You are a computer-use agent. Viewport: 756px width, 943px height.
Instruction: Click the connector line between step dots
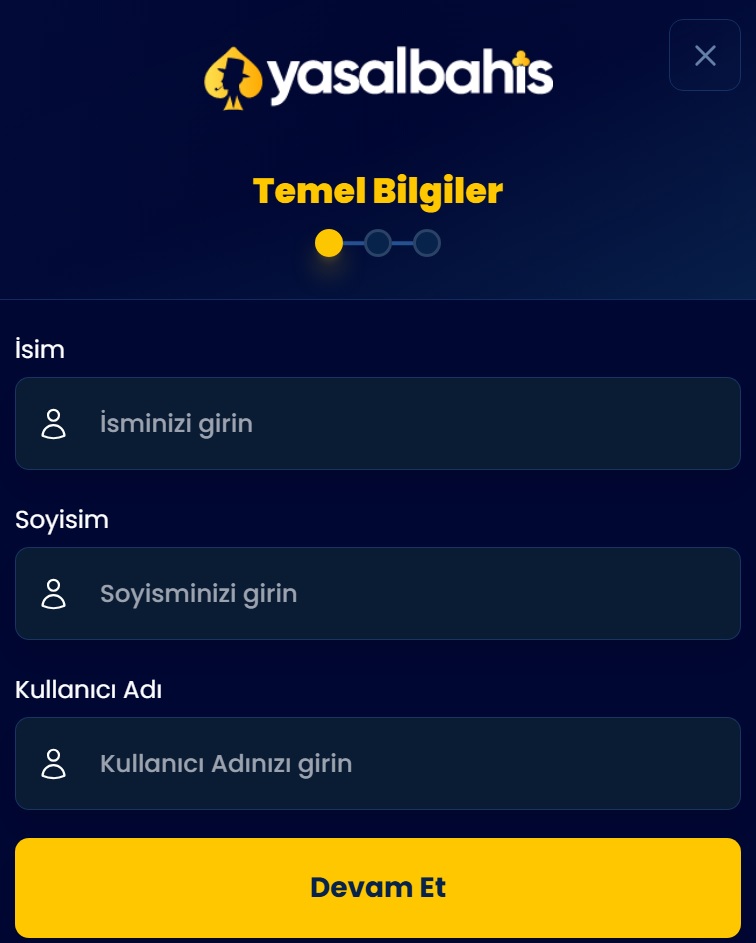tap(353, 243)
